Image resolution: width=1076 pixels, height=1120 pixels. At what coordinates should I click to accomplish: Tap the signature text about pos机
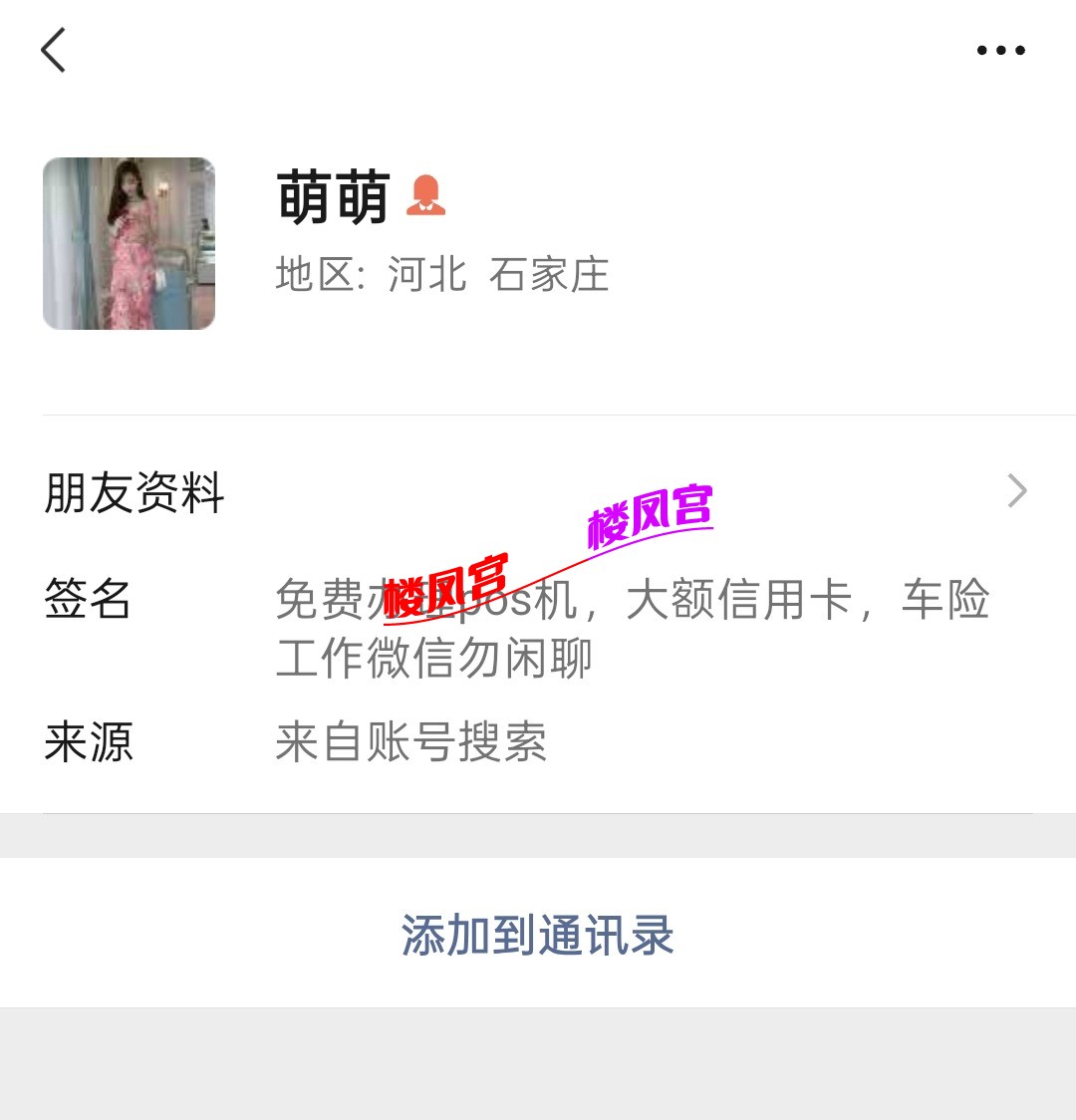pyautogui.click(x=633, y=602)
